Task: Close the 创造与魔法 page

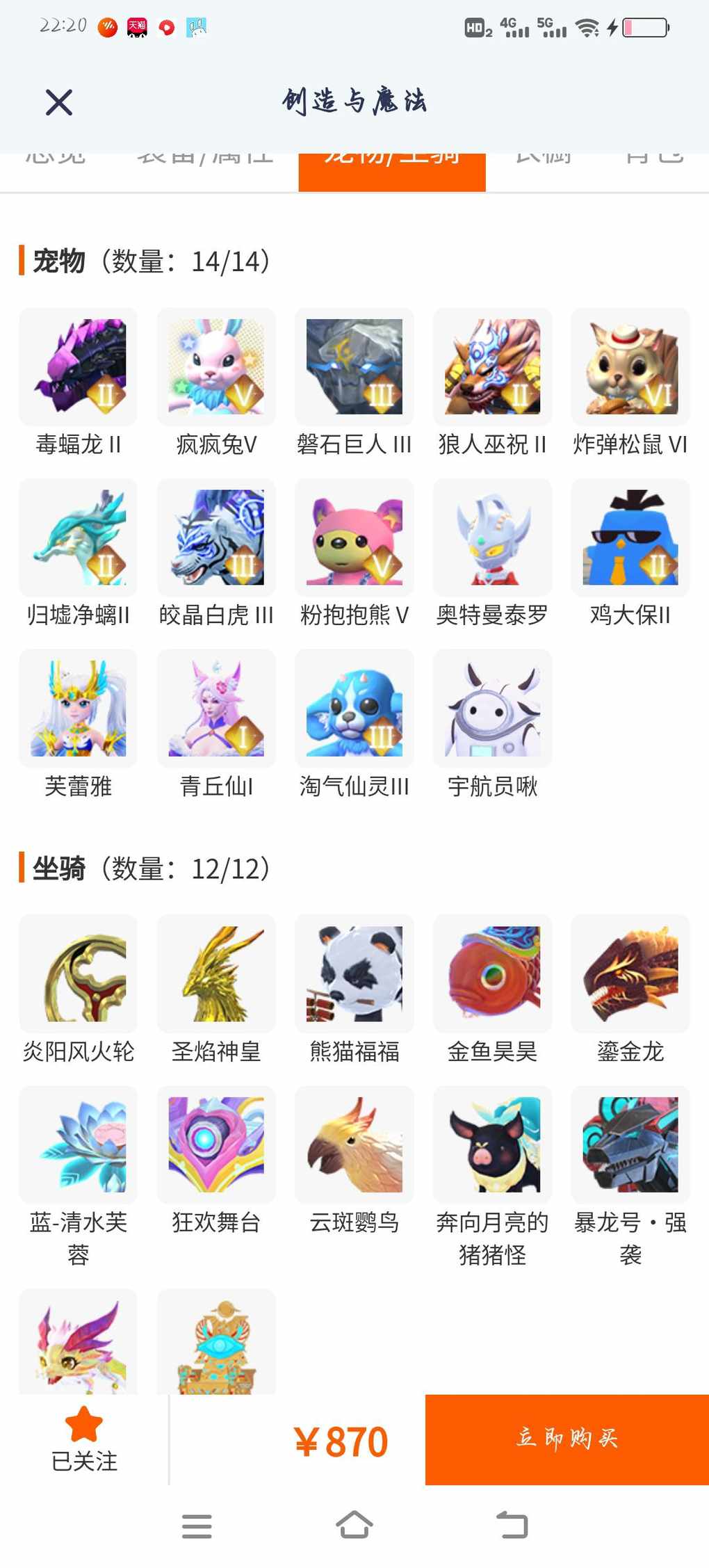Action: [59, 102]
